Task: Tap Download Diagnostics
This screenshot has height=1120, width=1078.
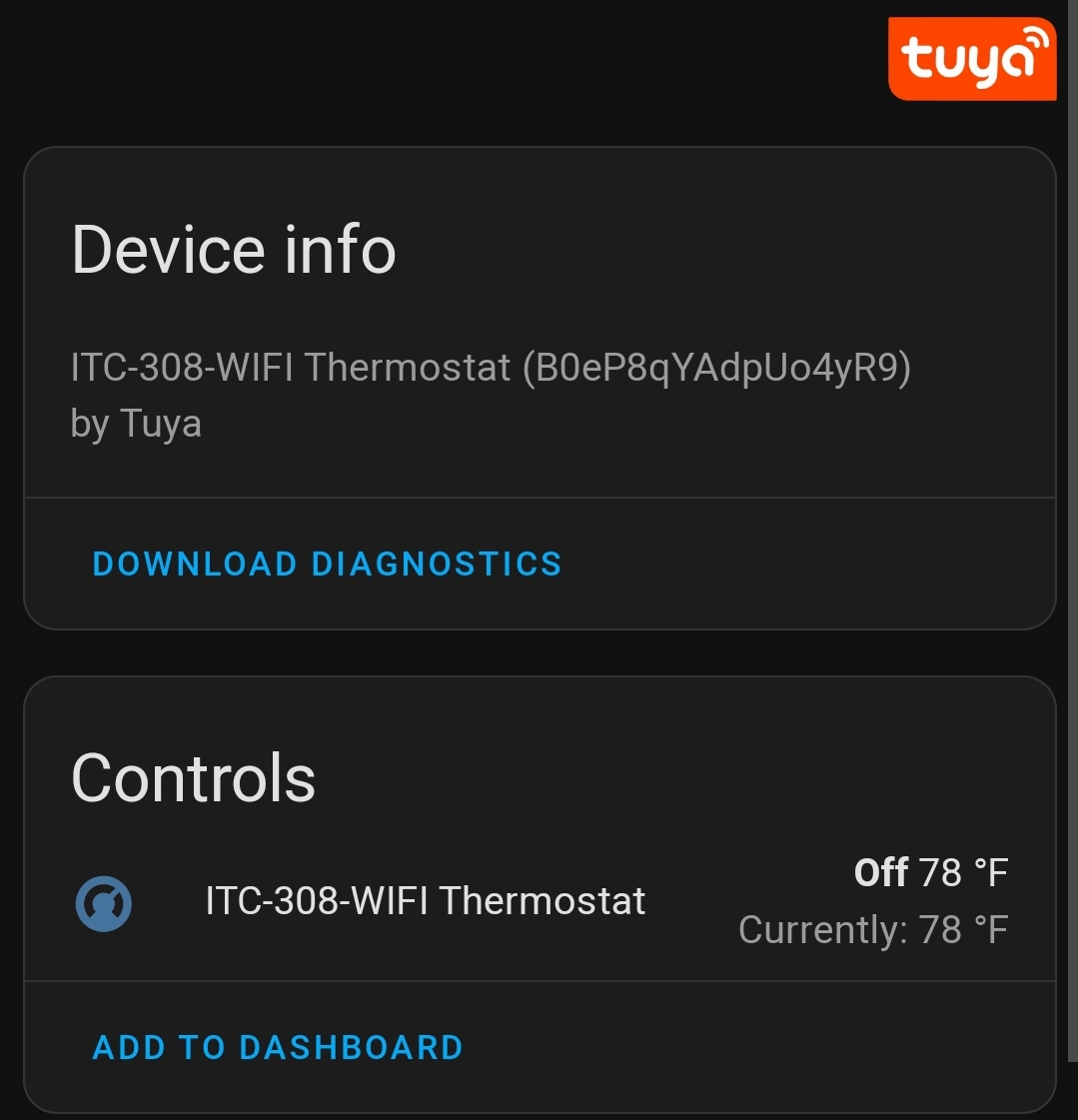Action: pyautogui.click(x=327, y=563)
